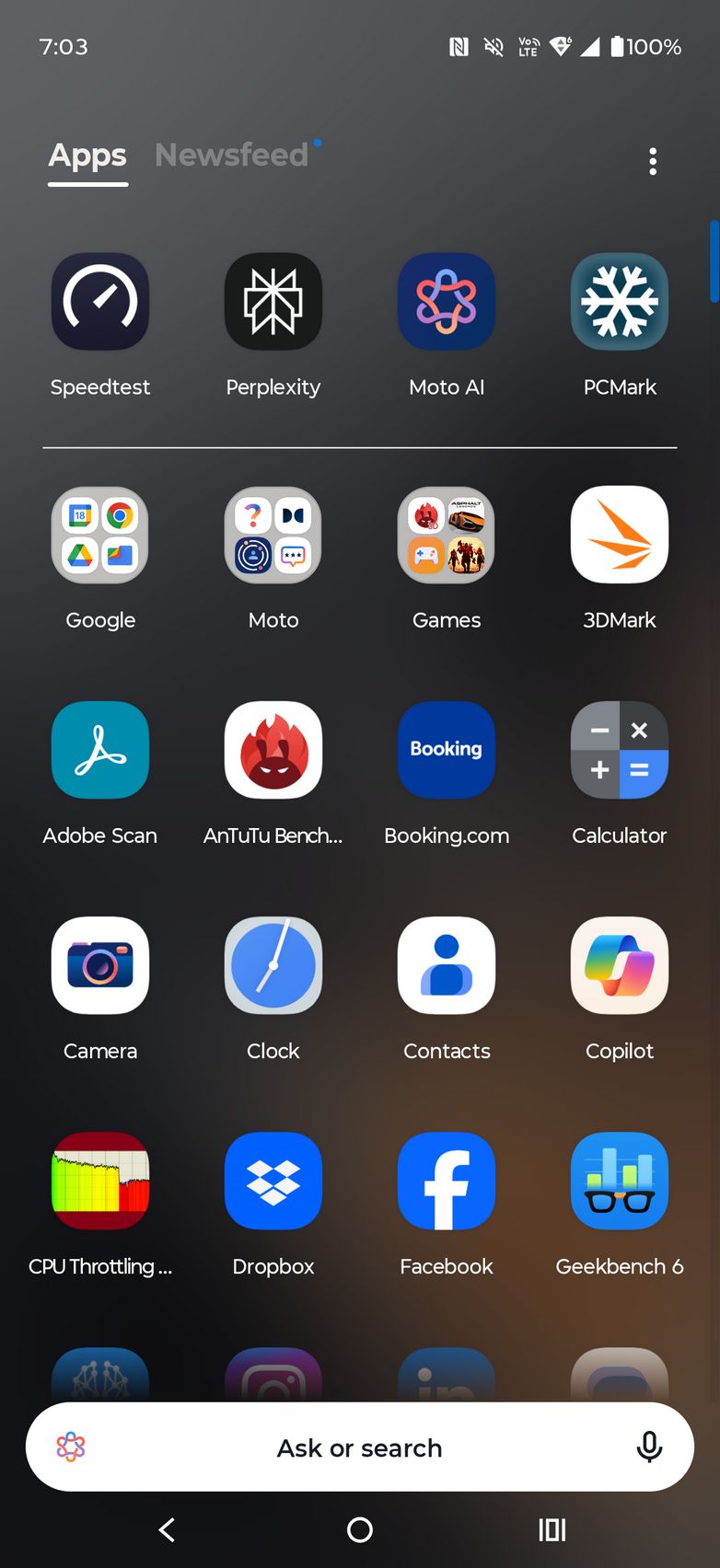
Task: Open the Booking.com app
Action: (x=447, y=751)
